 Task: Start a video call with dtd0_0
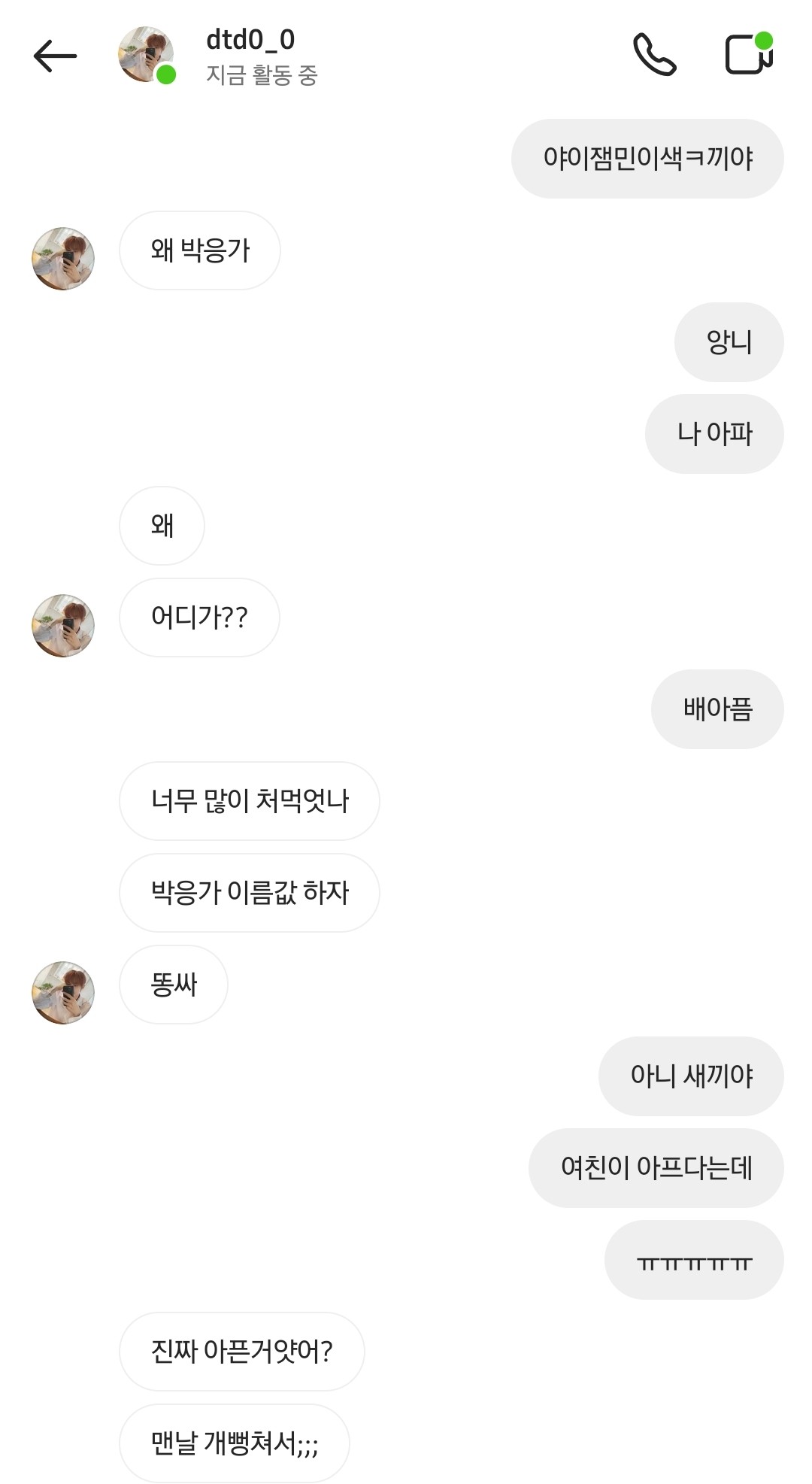click(x=748, y=54)
